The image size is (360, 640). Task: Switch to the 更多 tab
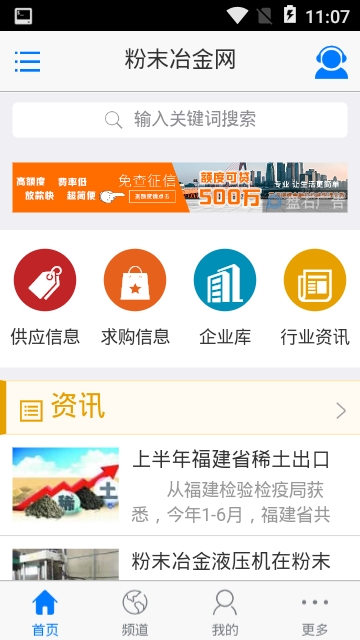pyautogui.click(x=315, y=611)
